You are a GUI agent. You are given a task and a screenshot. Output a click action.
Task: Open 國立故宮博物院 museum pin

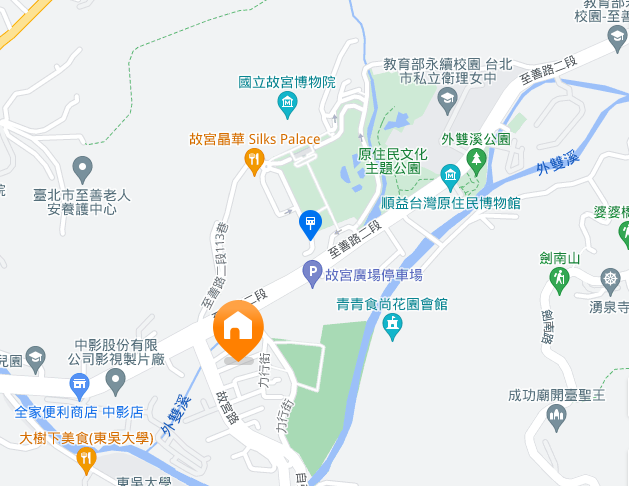point(287,102)
